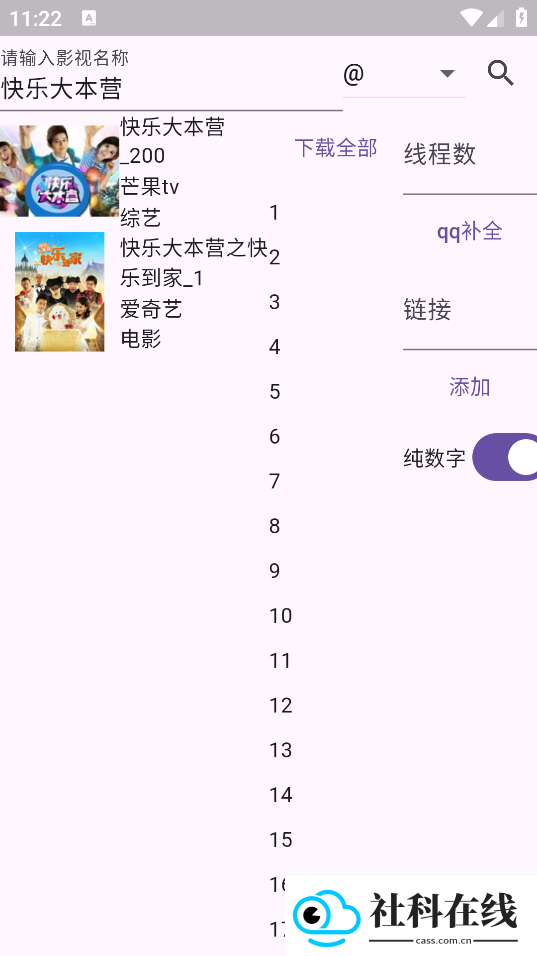This screenshot has width=537, height=956.
Task: Select episode 10 in the list
Action: 280,616
